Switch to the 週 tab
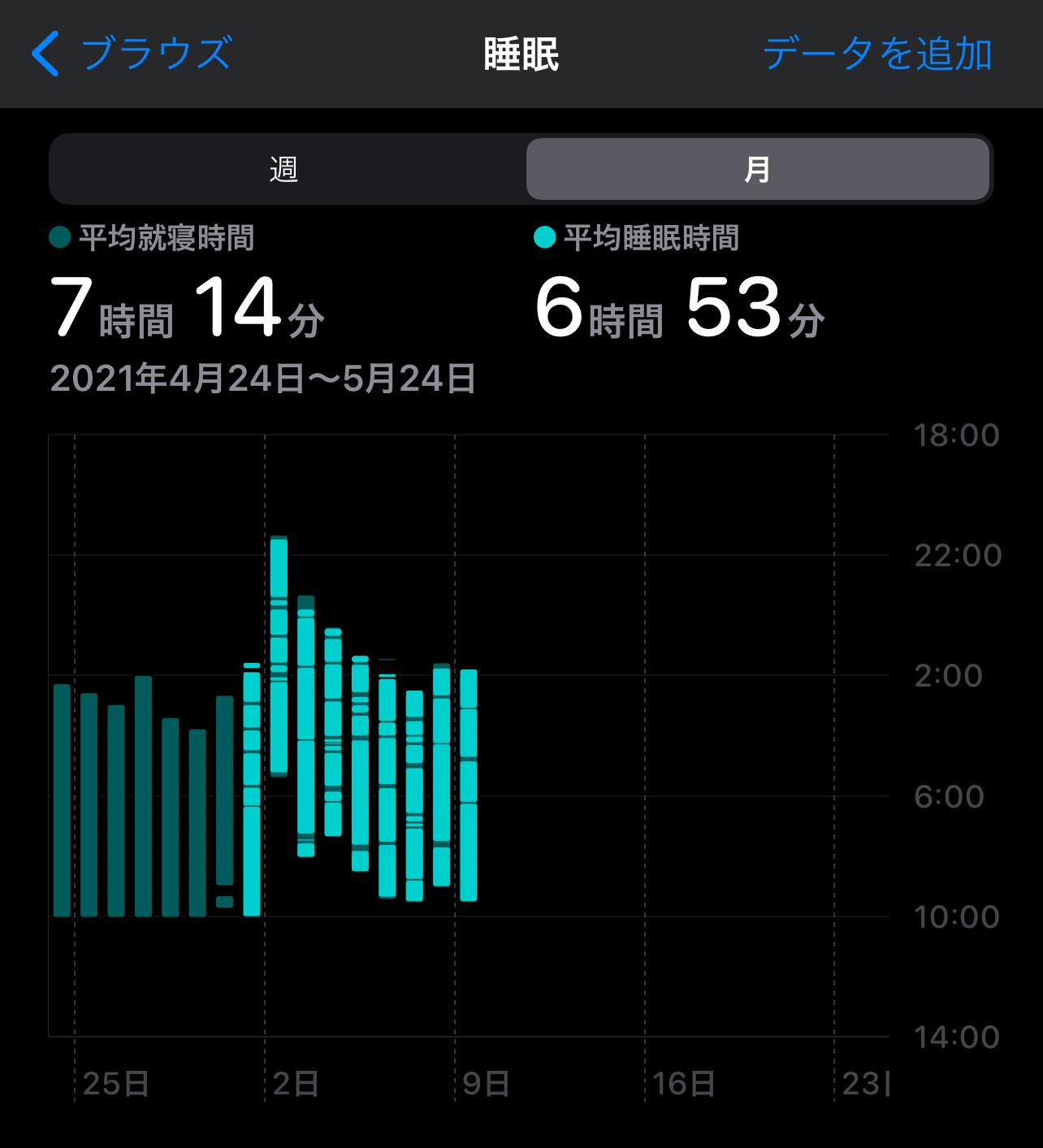The height and width of the screenshot is (1148, 1043). point(282,169)
